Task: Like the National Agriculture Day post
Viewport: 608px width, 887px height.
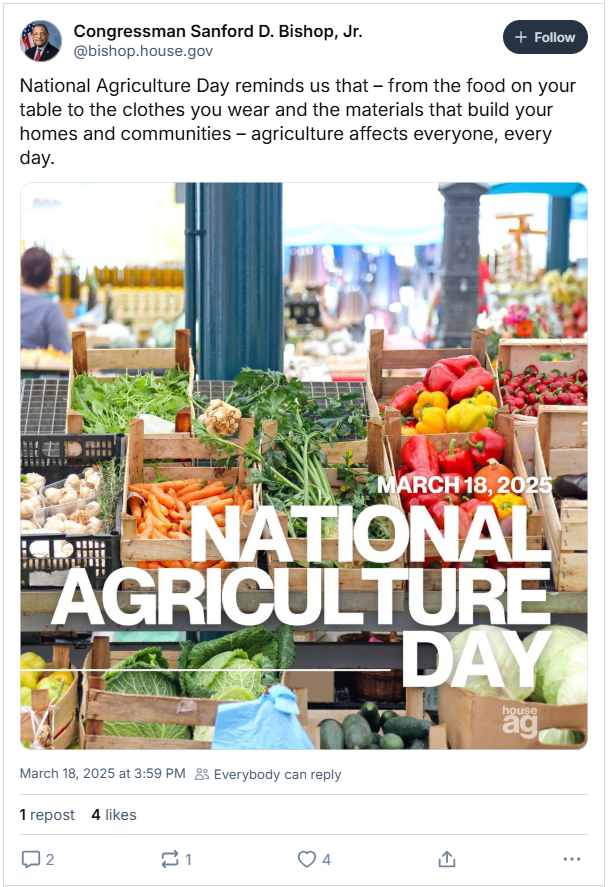Action: tap(313, 859)
